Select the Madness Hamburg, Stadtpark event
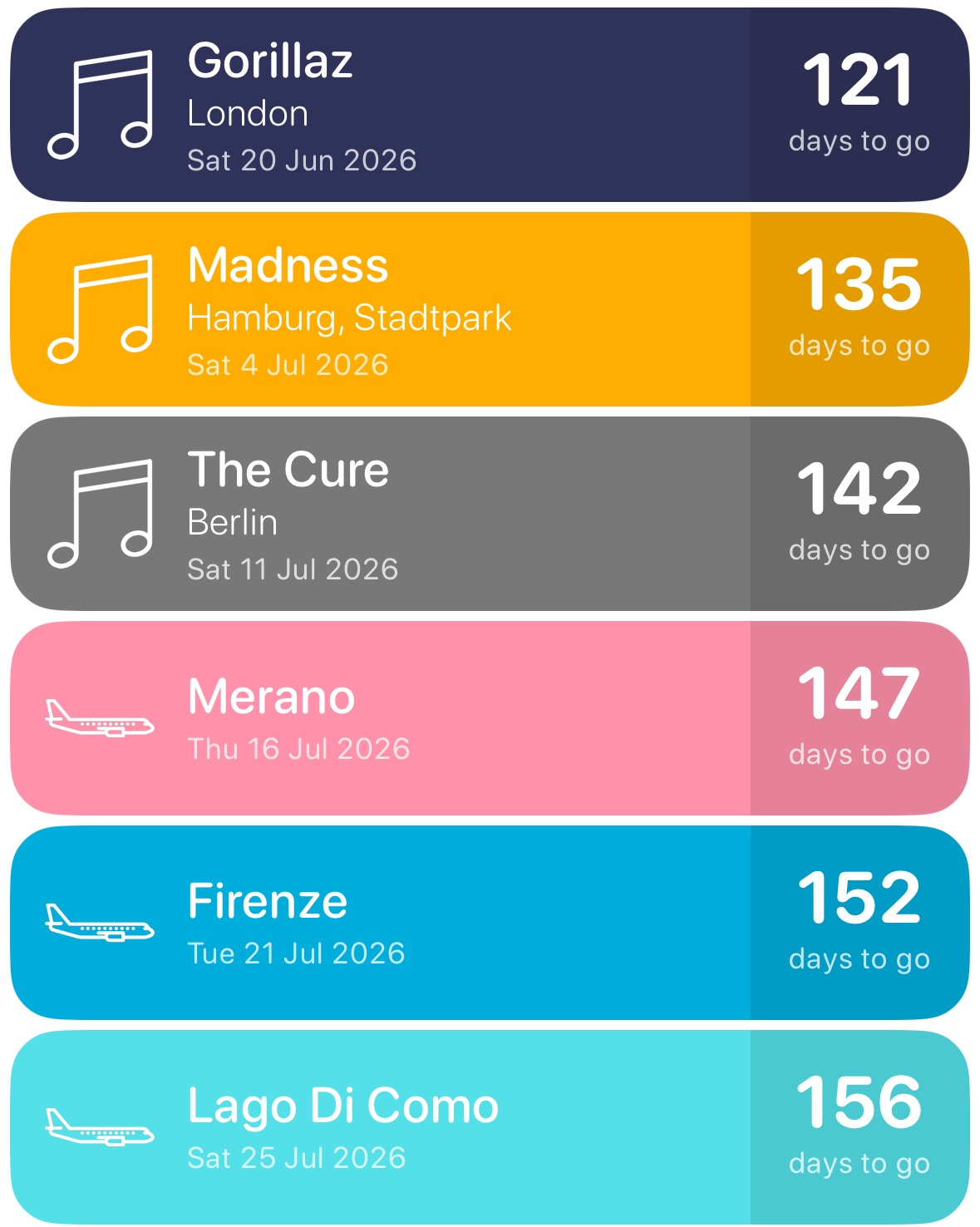This screenshot has width=980, height=1227. [489, 309]
